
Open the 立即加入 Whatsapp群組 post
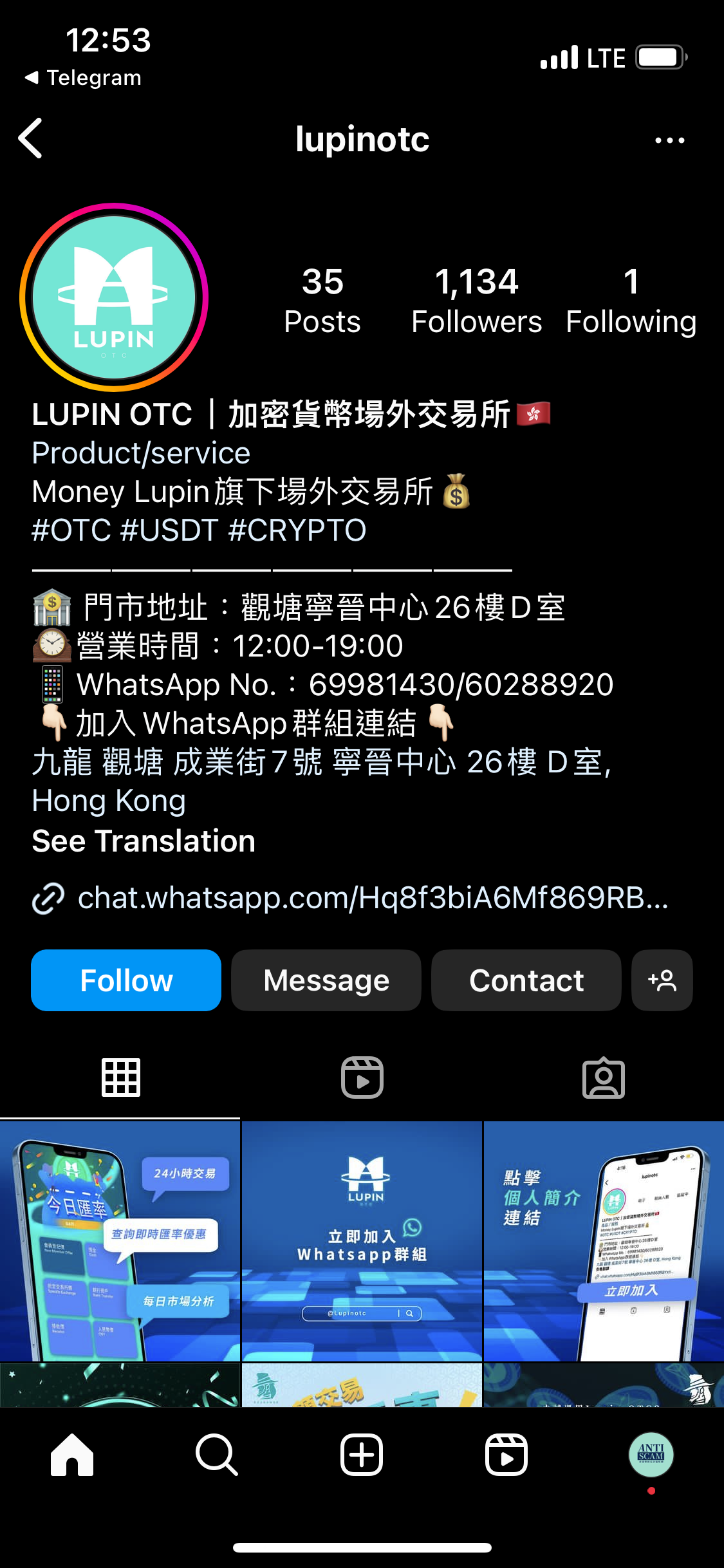(362, 1241)
